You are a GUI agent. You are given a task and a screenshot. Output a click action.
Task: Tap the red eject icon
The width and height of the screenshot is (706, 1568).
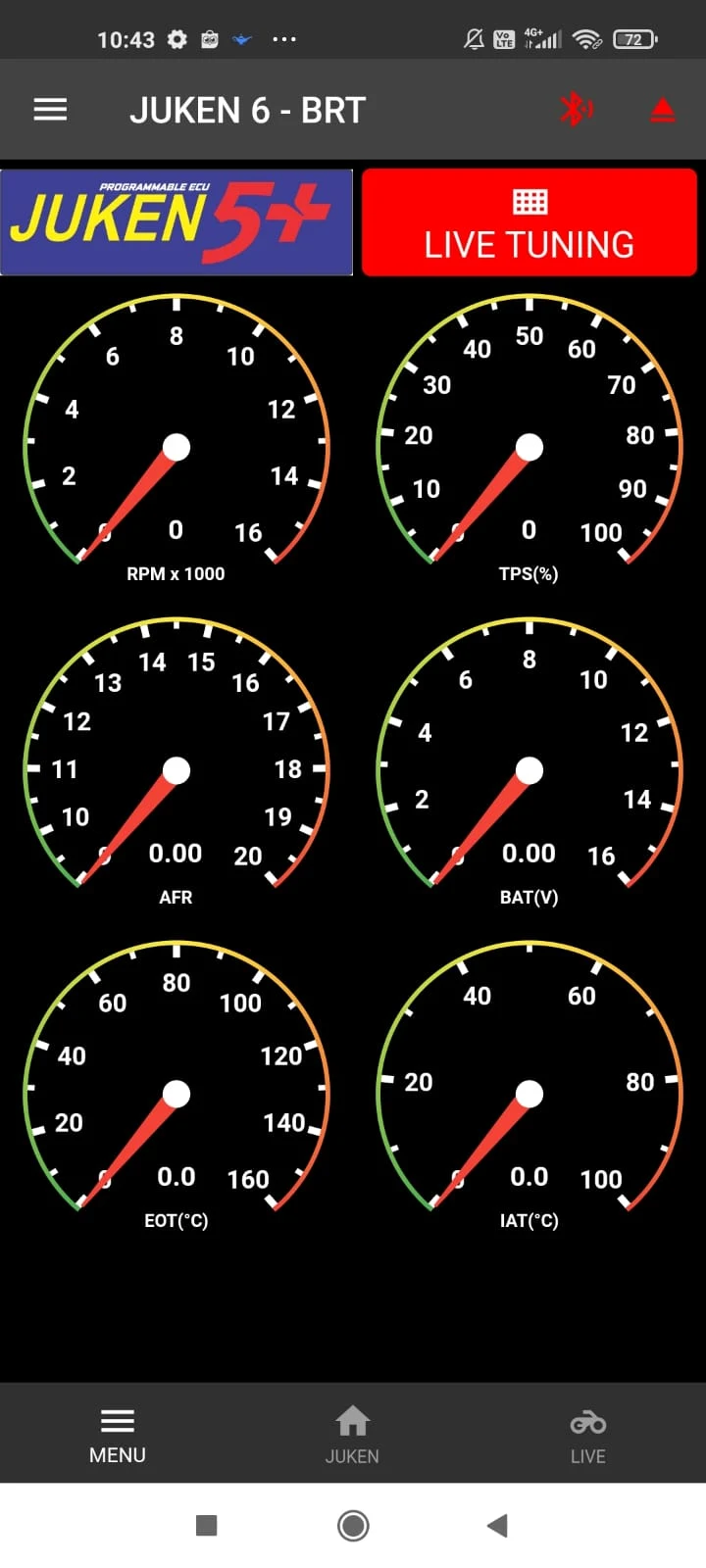pyautogui.click(x=663, y=111)
